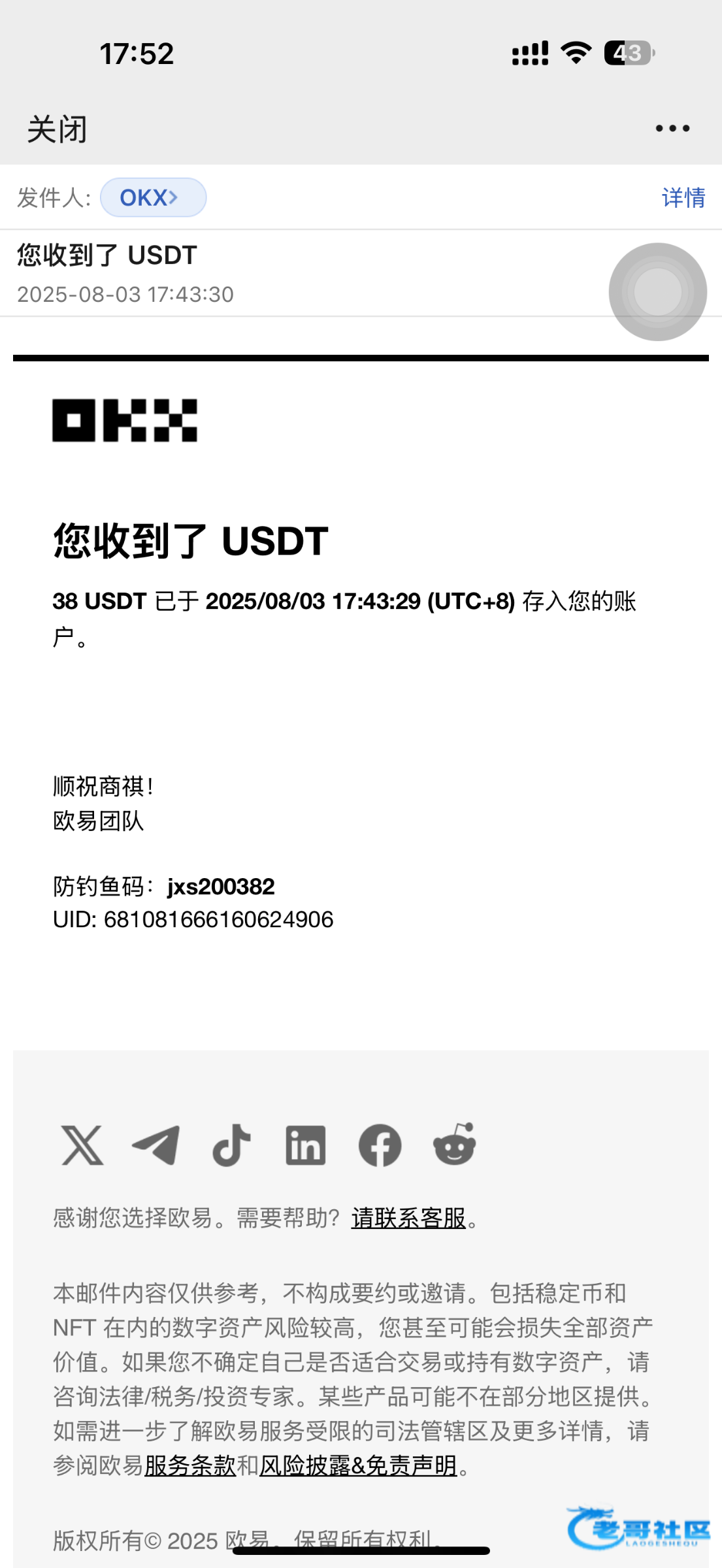
Task: Open OKX's LinkedIn page
Action: [305, 1145]
